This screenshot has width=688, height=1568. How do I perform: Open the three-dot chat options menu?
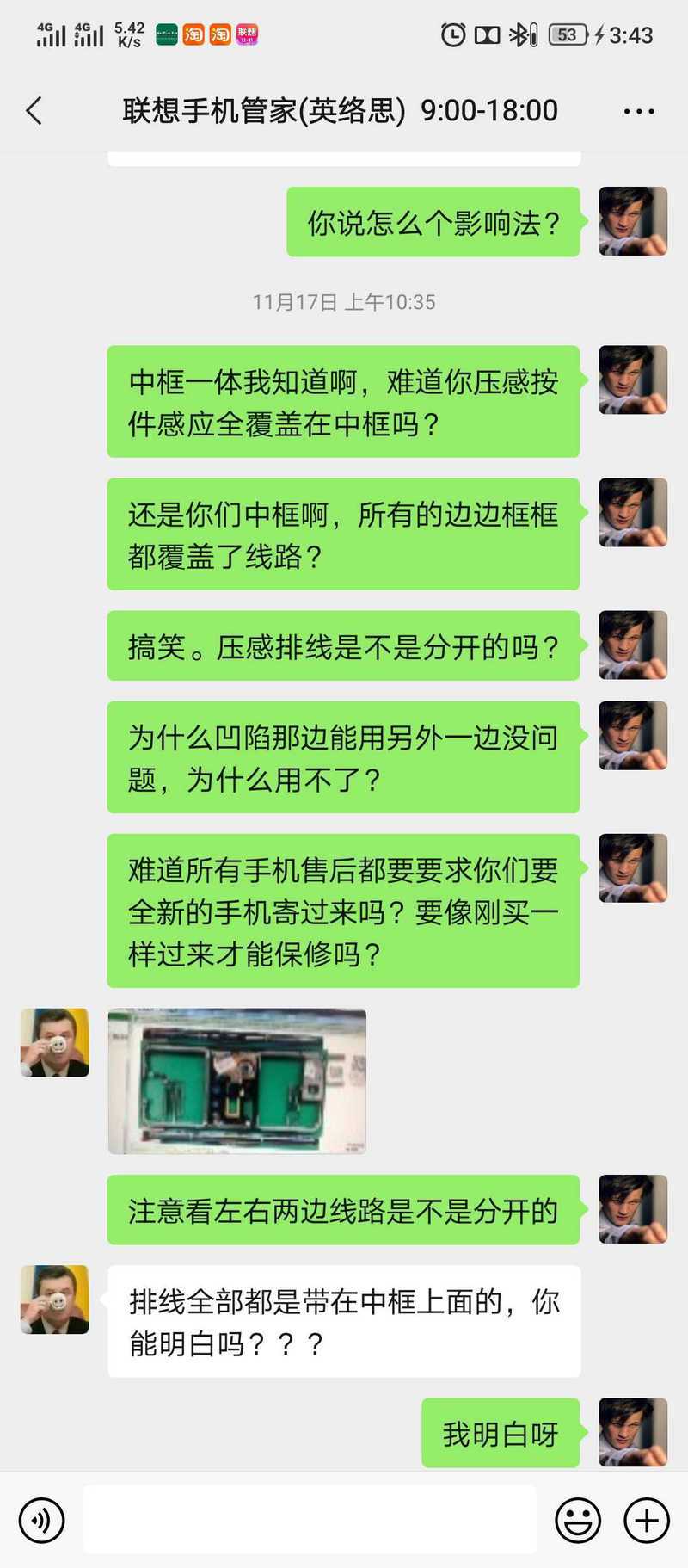pyautogui.click(x=639, y=111)
